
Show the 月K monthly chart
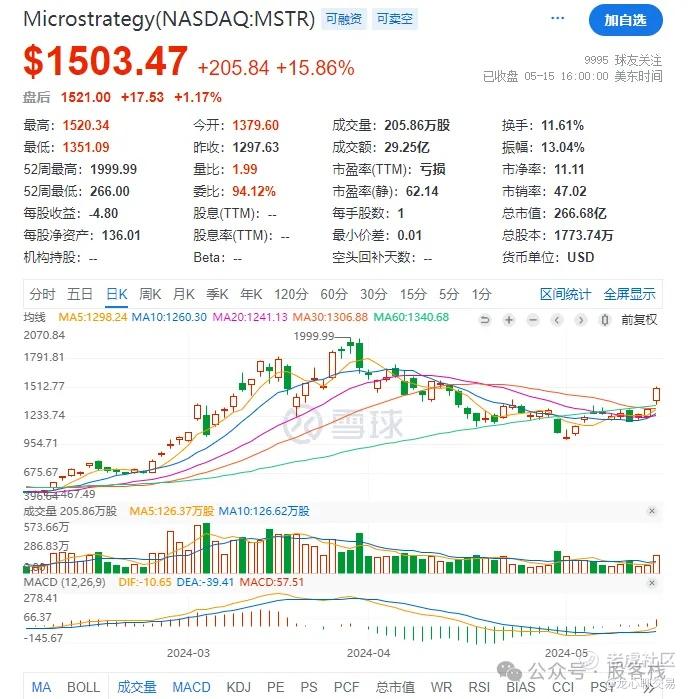point(184,294)
